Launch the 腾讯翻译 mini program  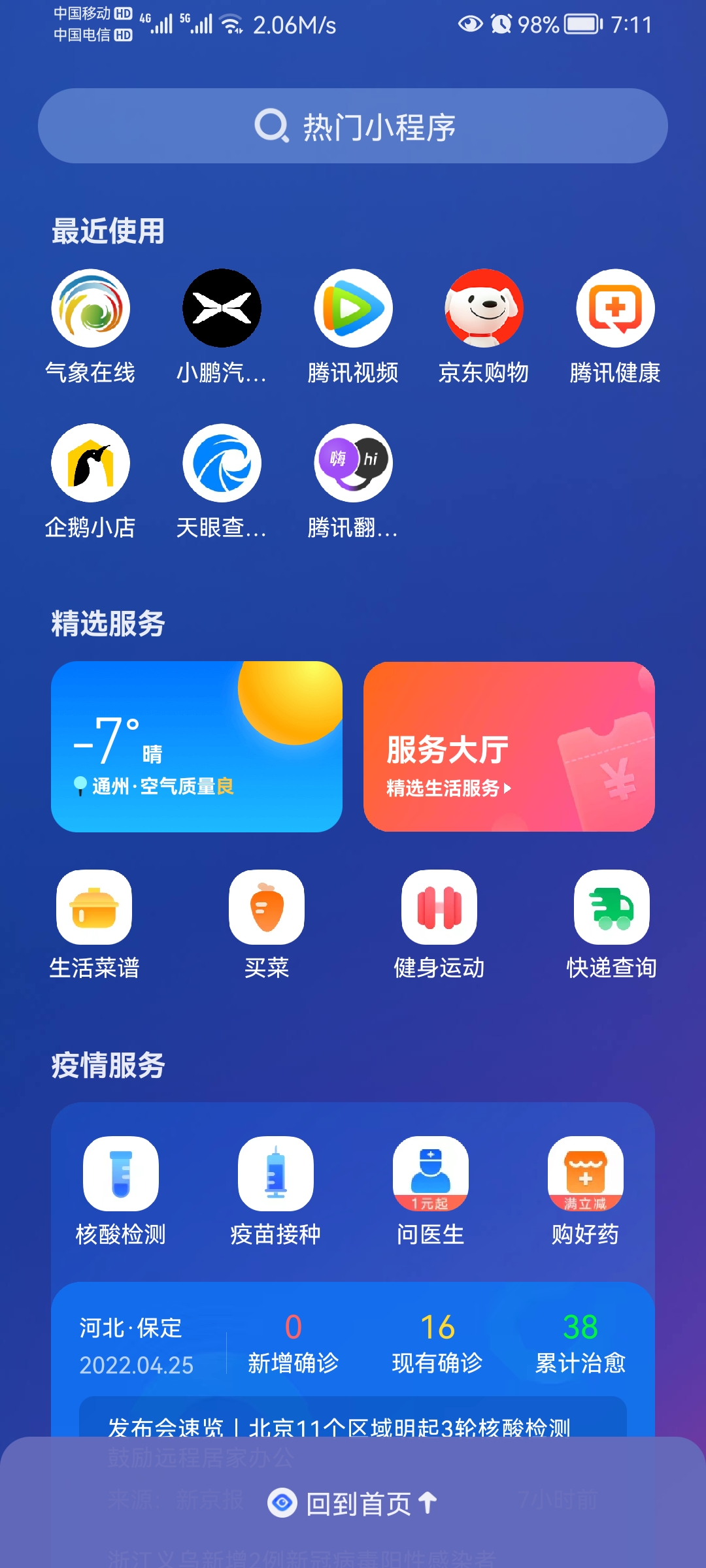click(x=353, y=463)
